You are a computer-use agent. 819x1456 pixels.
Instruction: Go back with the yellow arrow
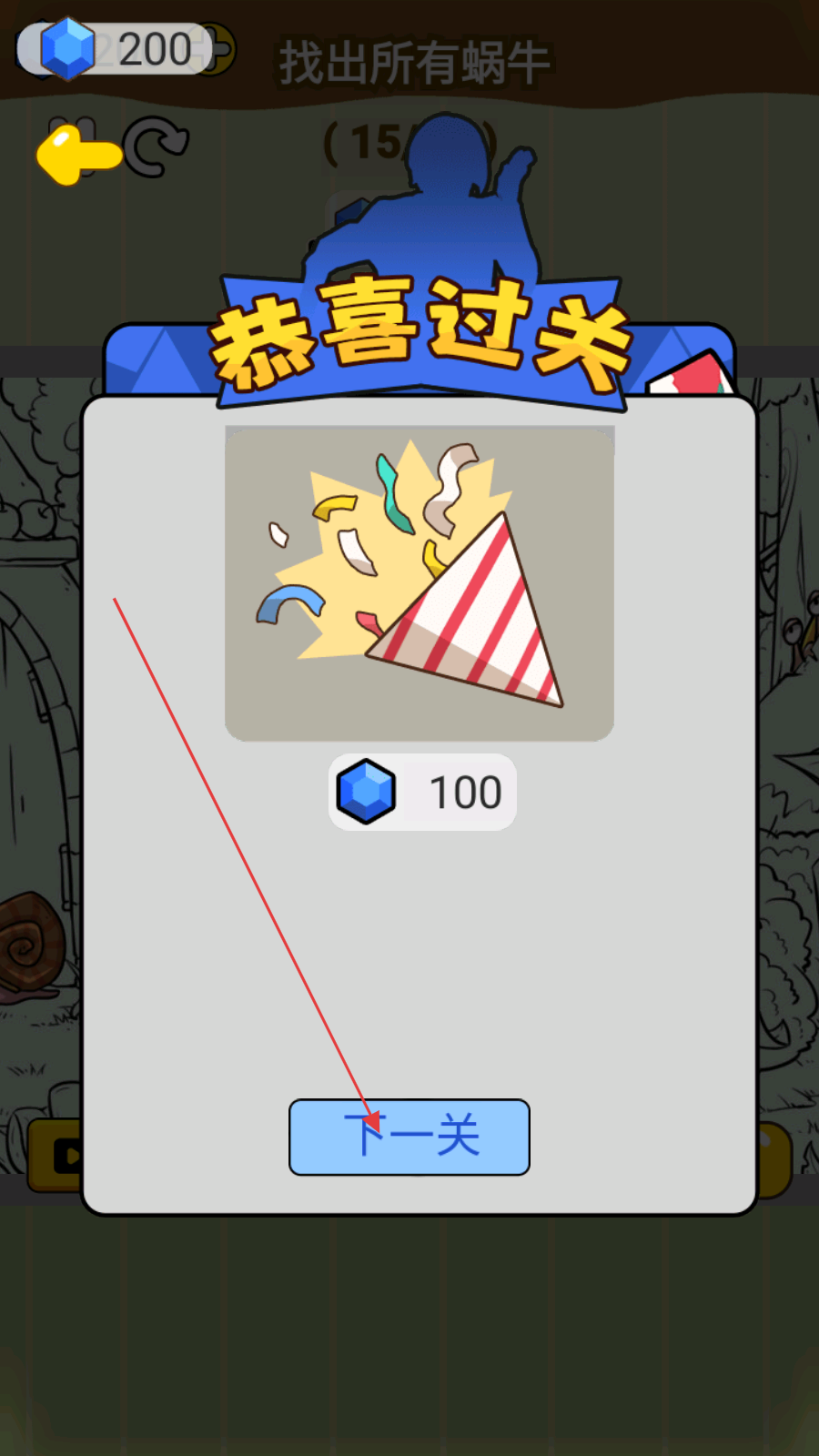pos(78,155)
